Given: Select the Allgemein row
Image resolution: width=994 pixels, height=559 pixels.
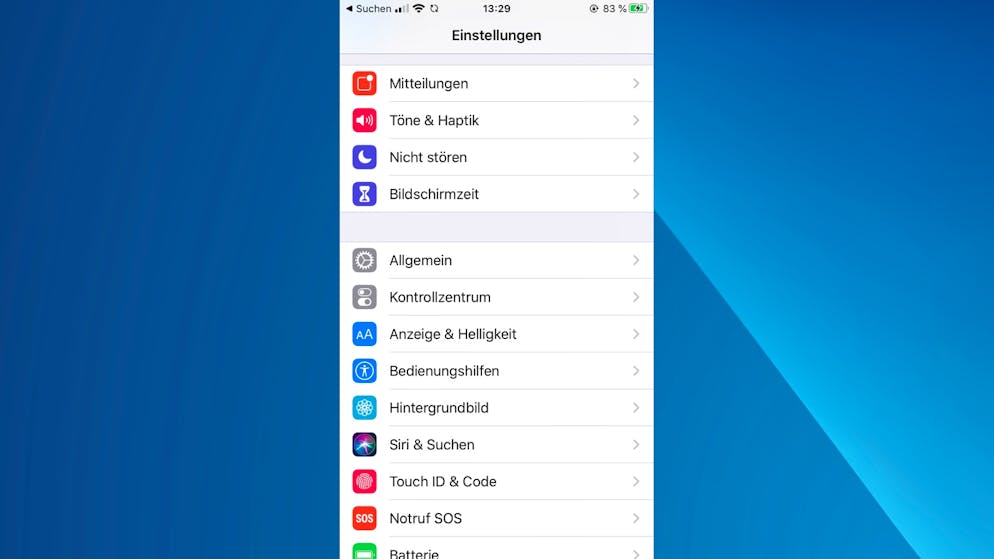Looking at the screenshot, I should 496,260.
